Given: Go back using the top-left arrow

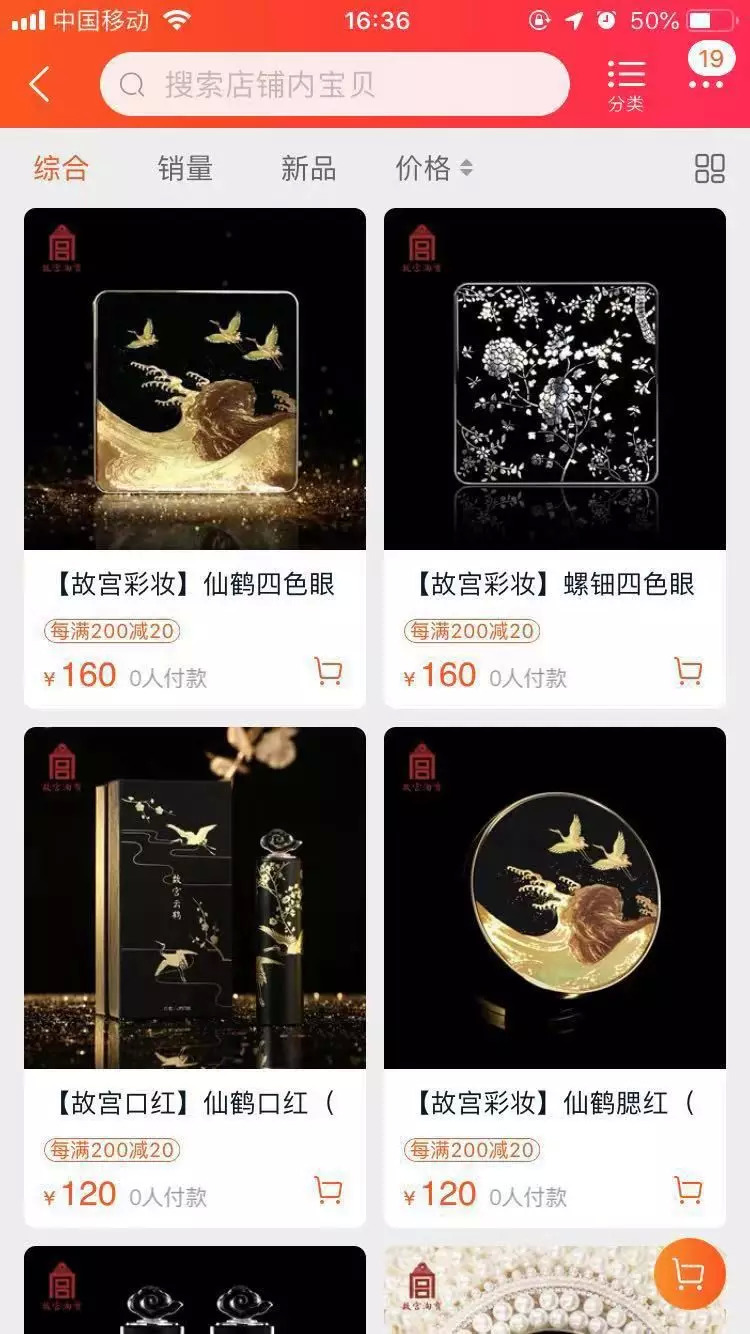Looking at the screenshot, I should coord(40,85).
